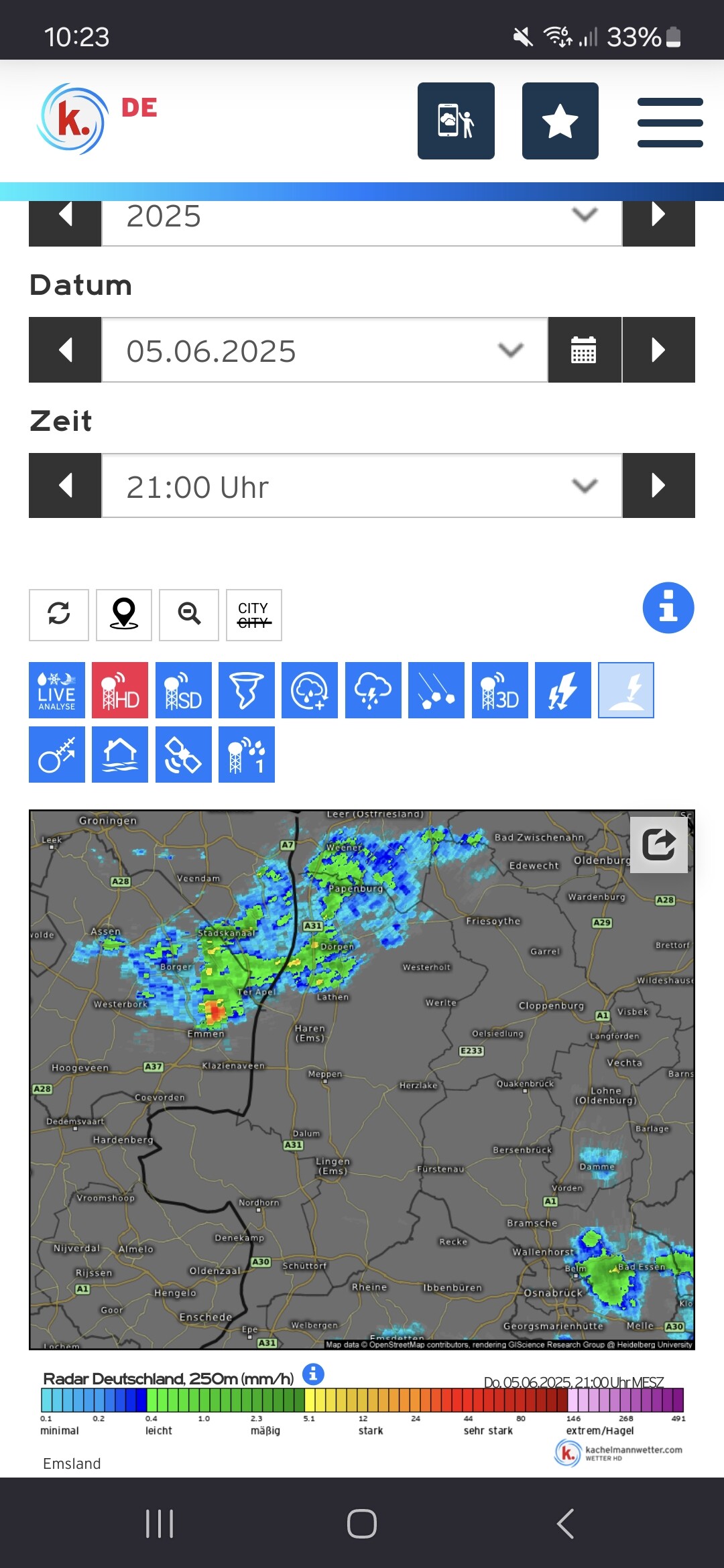Open the blue info button
The width and height of the screenshot is (724, 1568).
point(668,608)
